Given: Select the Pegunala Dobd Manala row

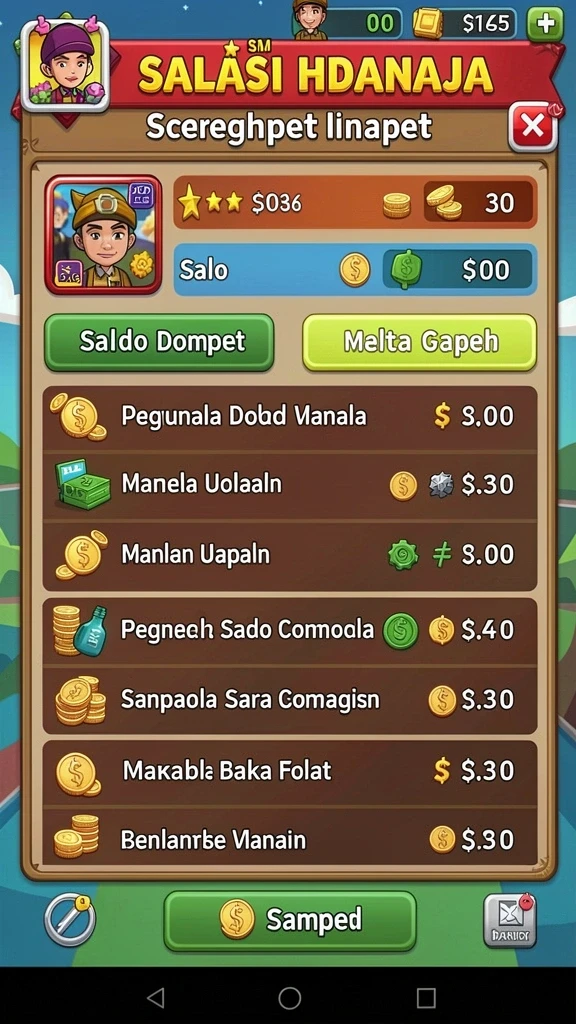Looking at the screenshot, I should coord(290,417).
